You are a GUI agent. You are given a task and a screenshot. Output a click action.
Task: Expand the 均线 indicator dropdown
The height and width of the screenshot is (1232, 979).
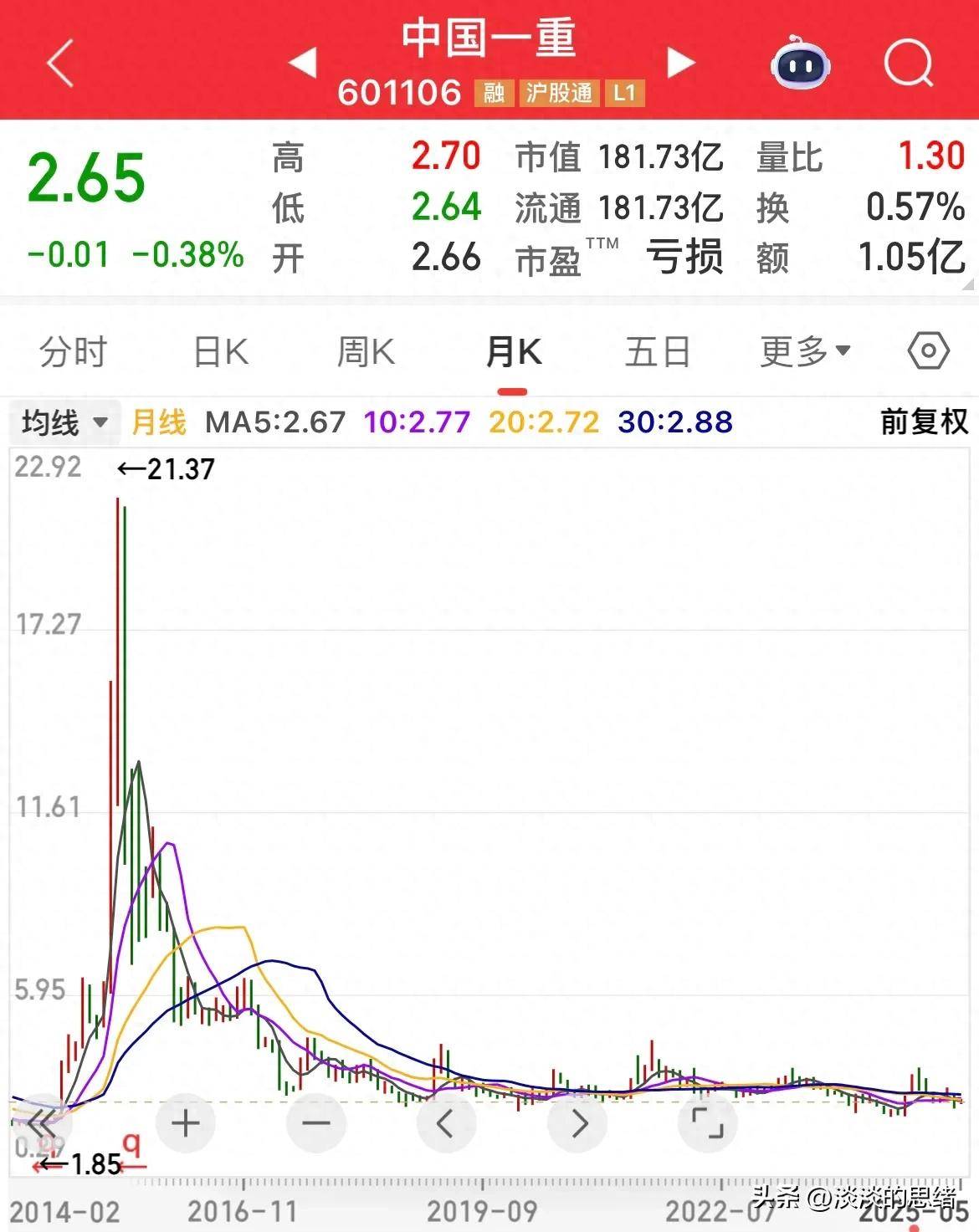pyautogui.click(x=64, y=422)
